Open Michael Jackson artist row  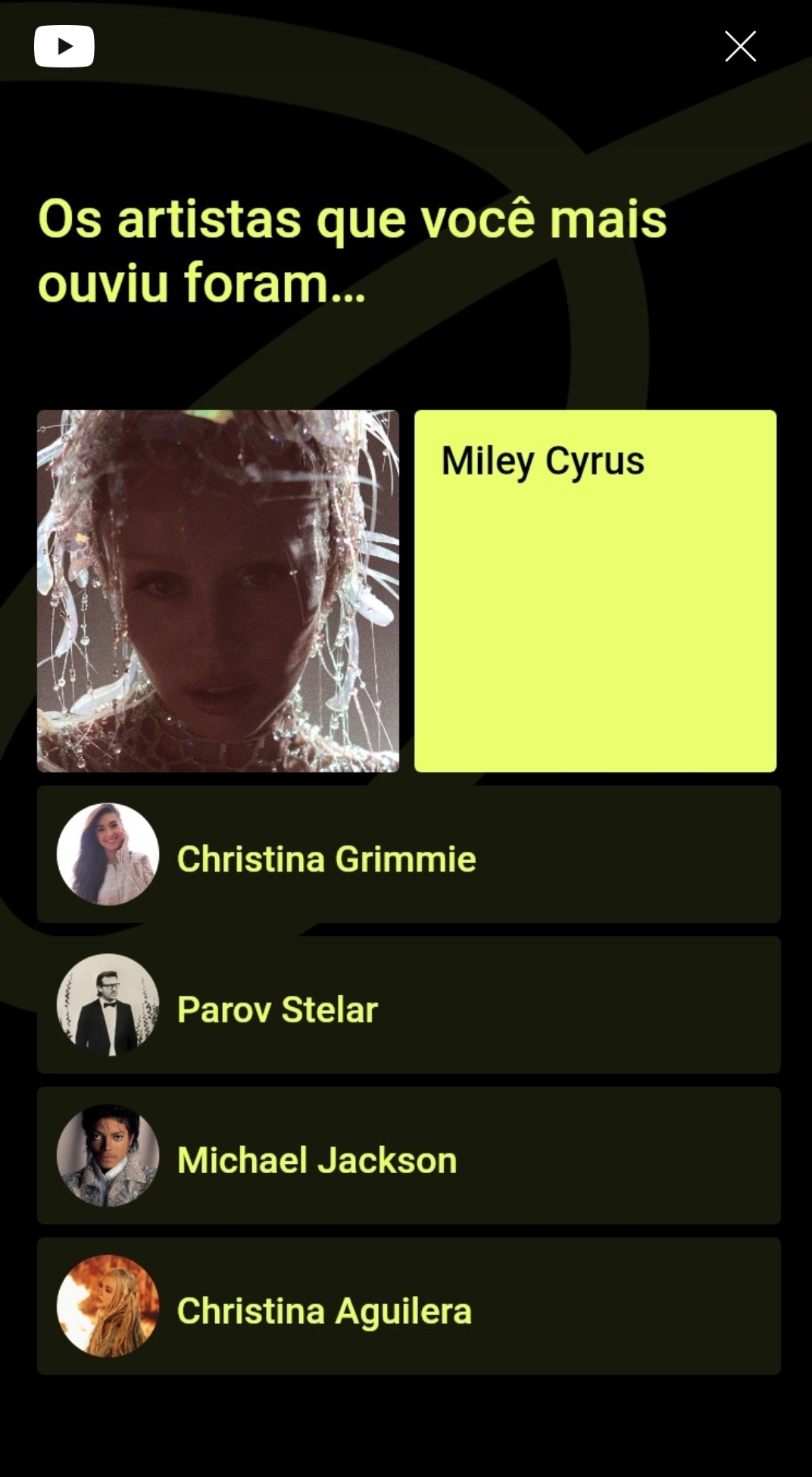tap(409, 1155)
